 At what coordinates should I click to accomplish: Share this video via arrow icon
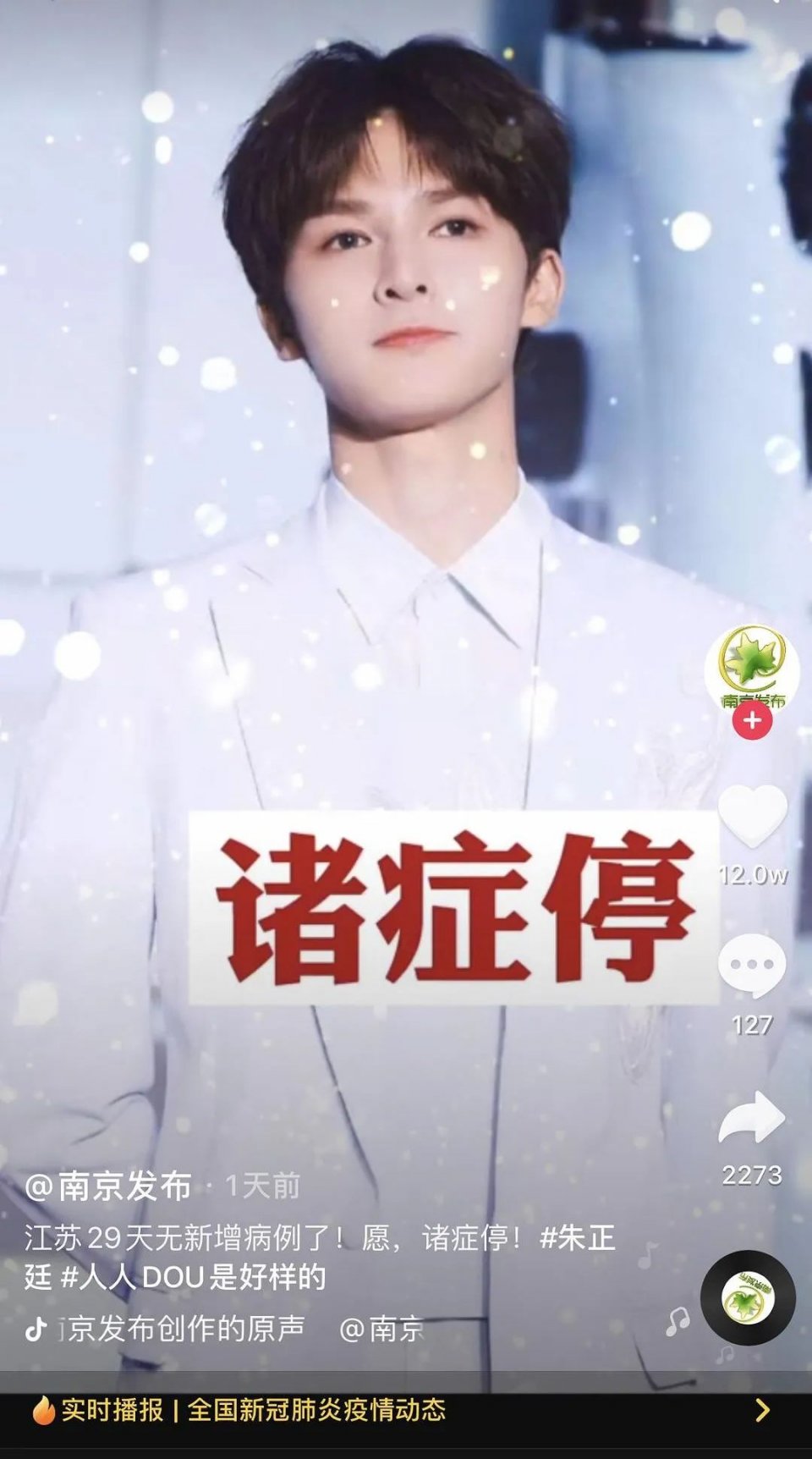[x=752, y=1116]
